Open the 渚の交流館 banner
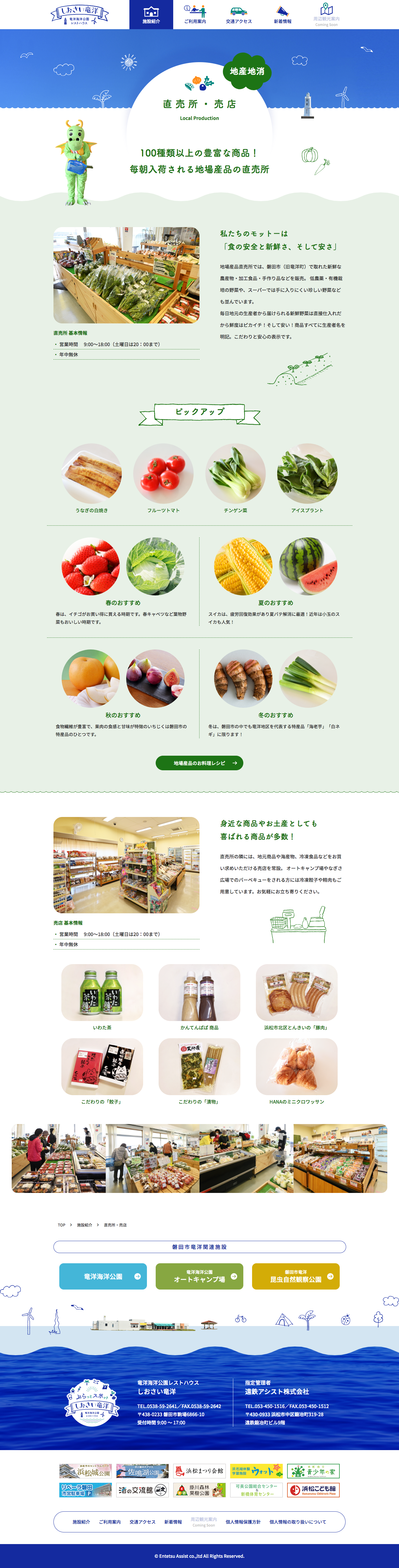 [142, 1489]
